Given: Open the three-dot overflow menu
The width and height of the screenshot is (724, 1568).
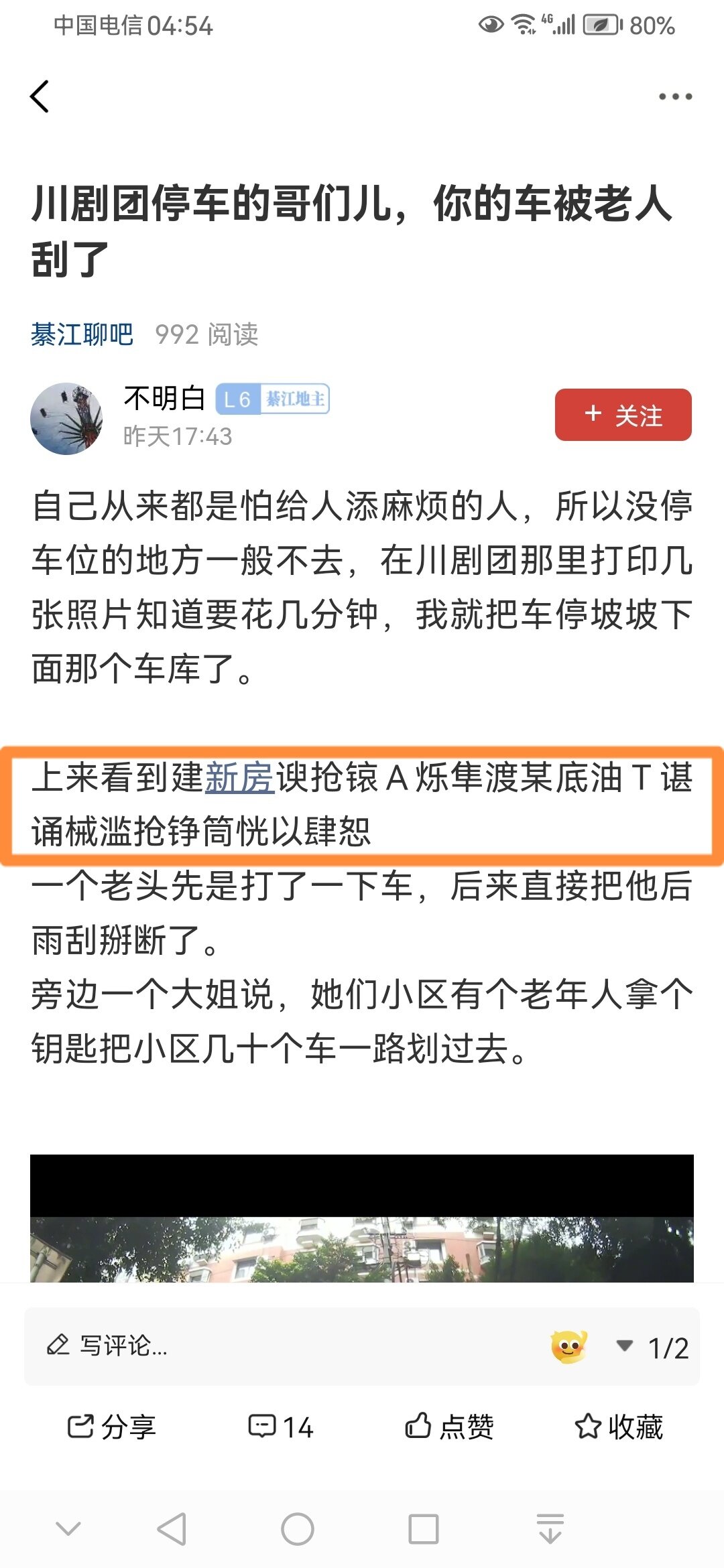Looking at the screenshot, I should 674,96.
